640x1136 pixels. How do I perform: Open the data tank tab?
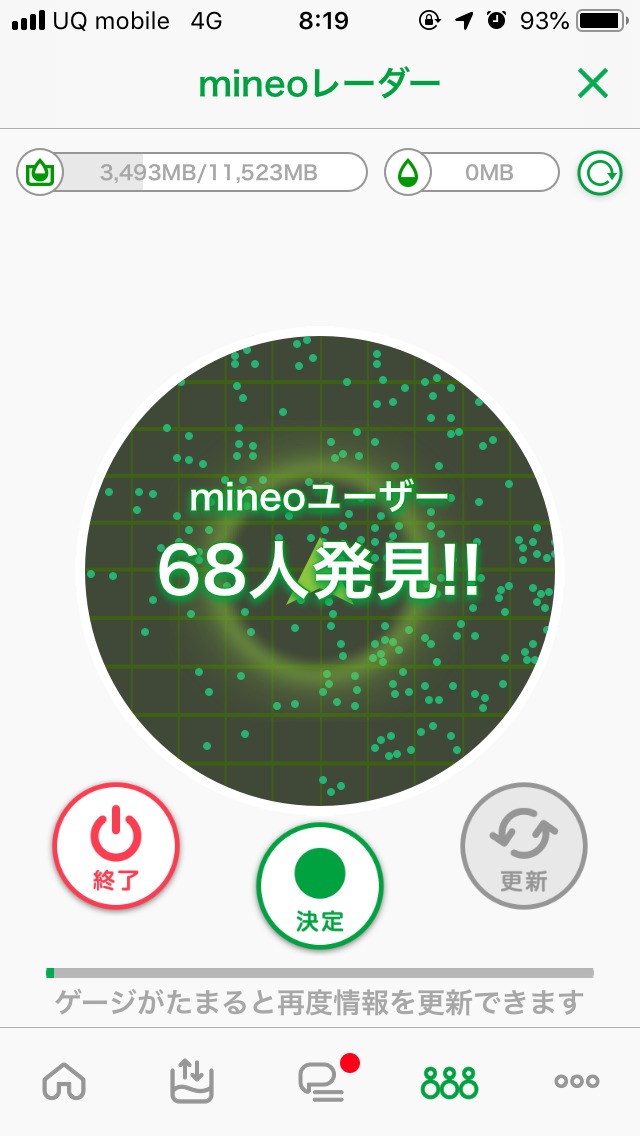[x=192, y=1081]
